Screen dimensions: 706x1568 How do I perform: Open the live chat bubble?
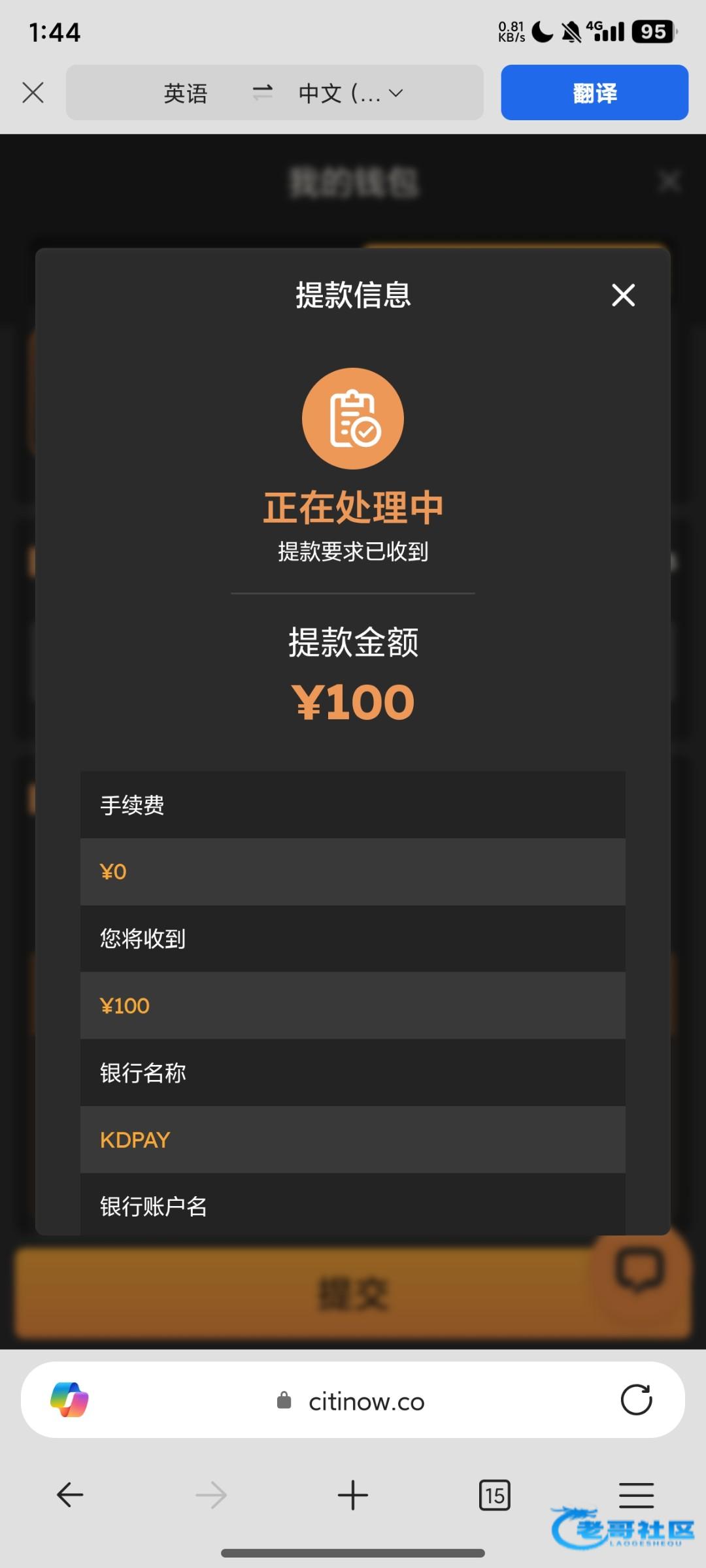[639, 1270]
